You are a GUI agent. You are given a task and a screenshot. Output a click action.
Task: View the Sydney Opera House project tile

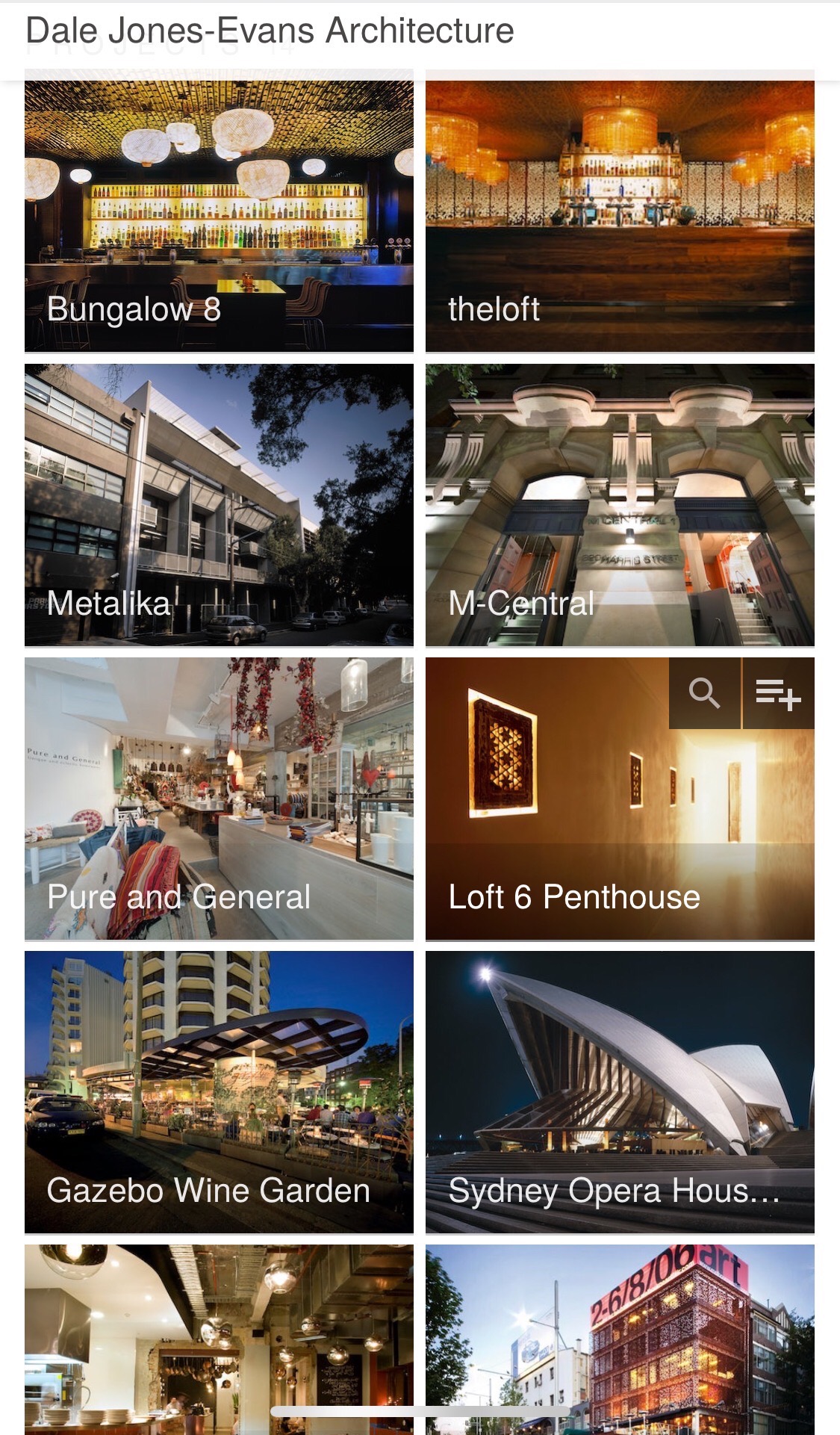(x=620, y=1091)
